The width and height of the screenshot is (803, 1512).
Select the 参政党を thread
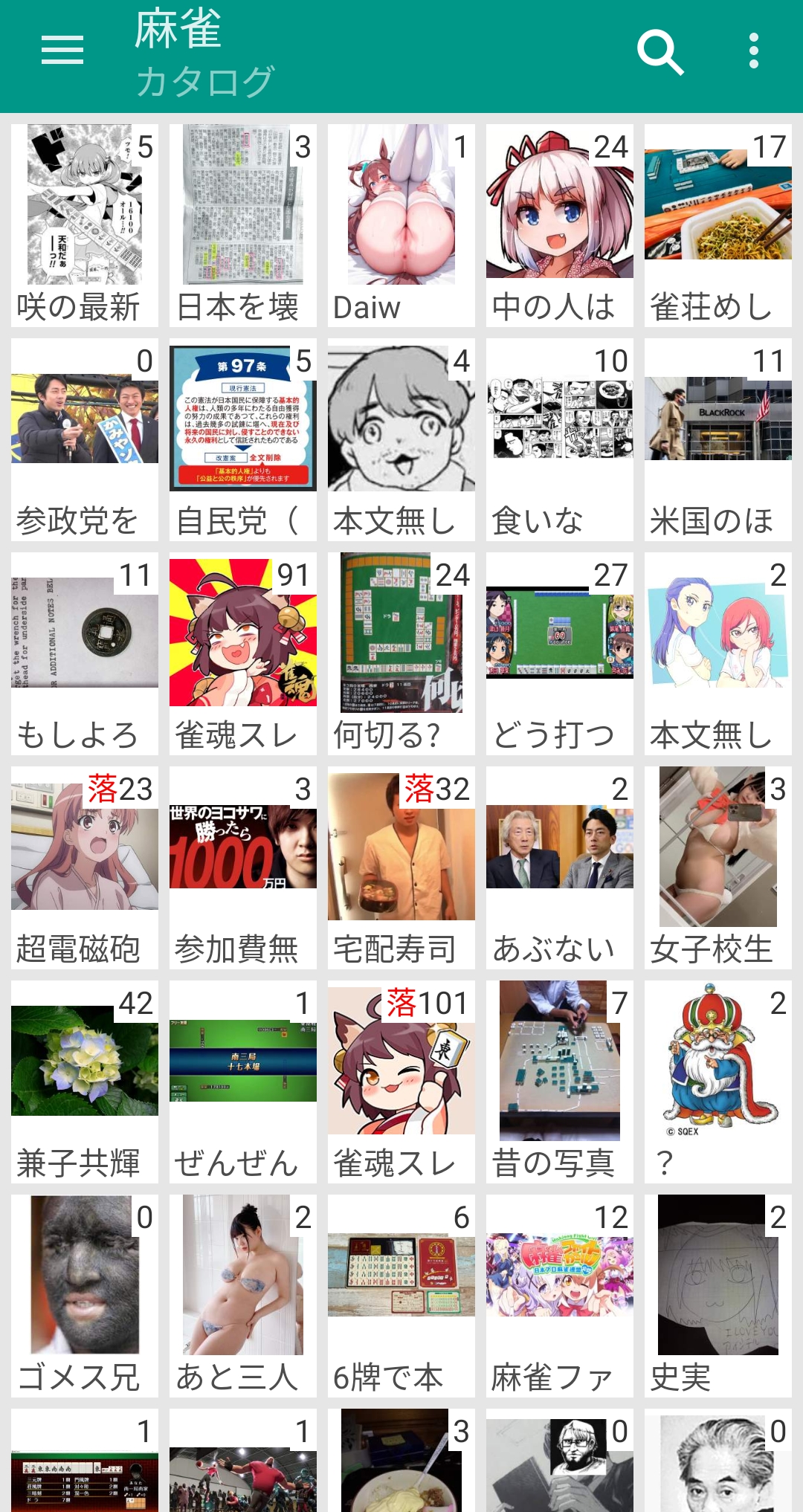tap(84, 439)
